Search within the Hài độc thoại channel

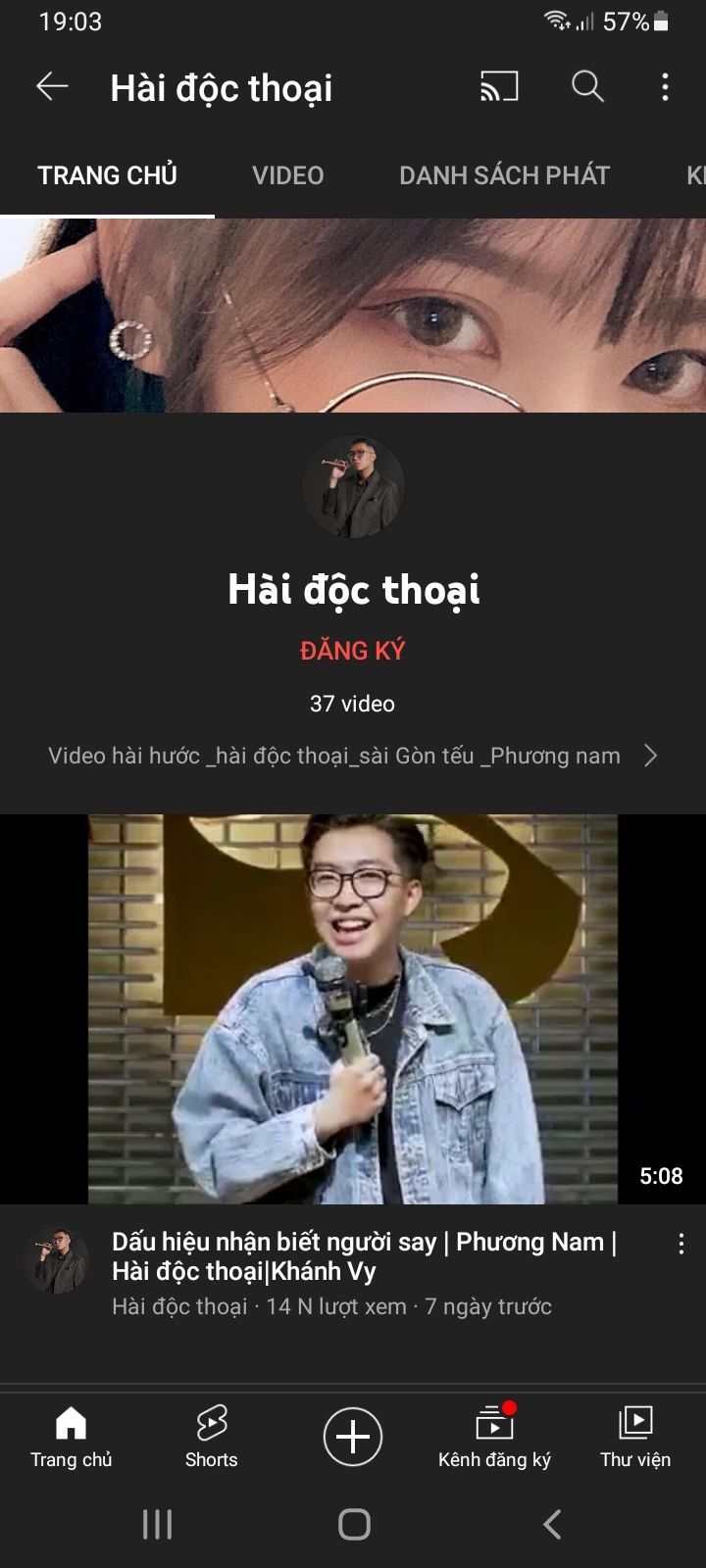587,87
